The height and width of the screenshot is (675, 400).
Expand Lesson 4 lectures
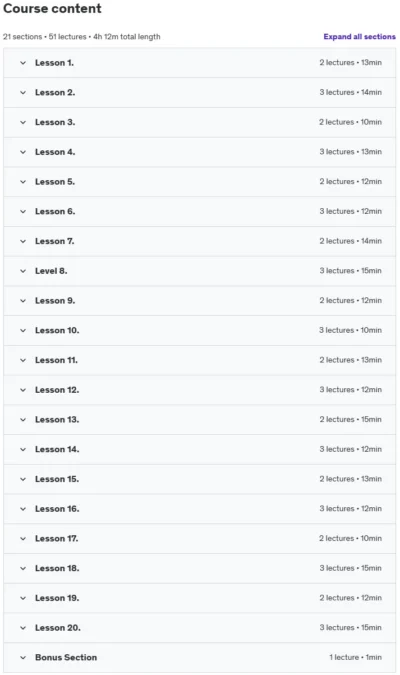(200, 152)
